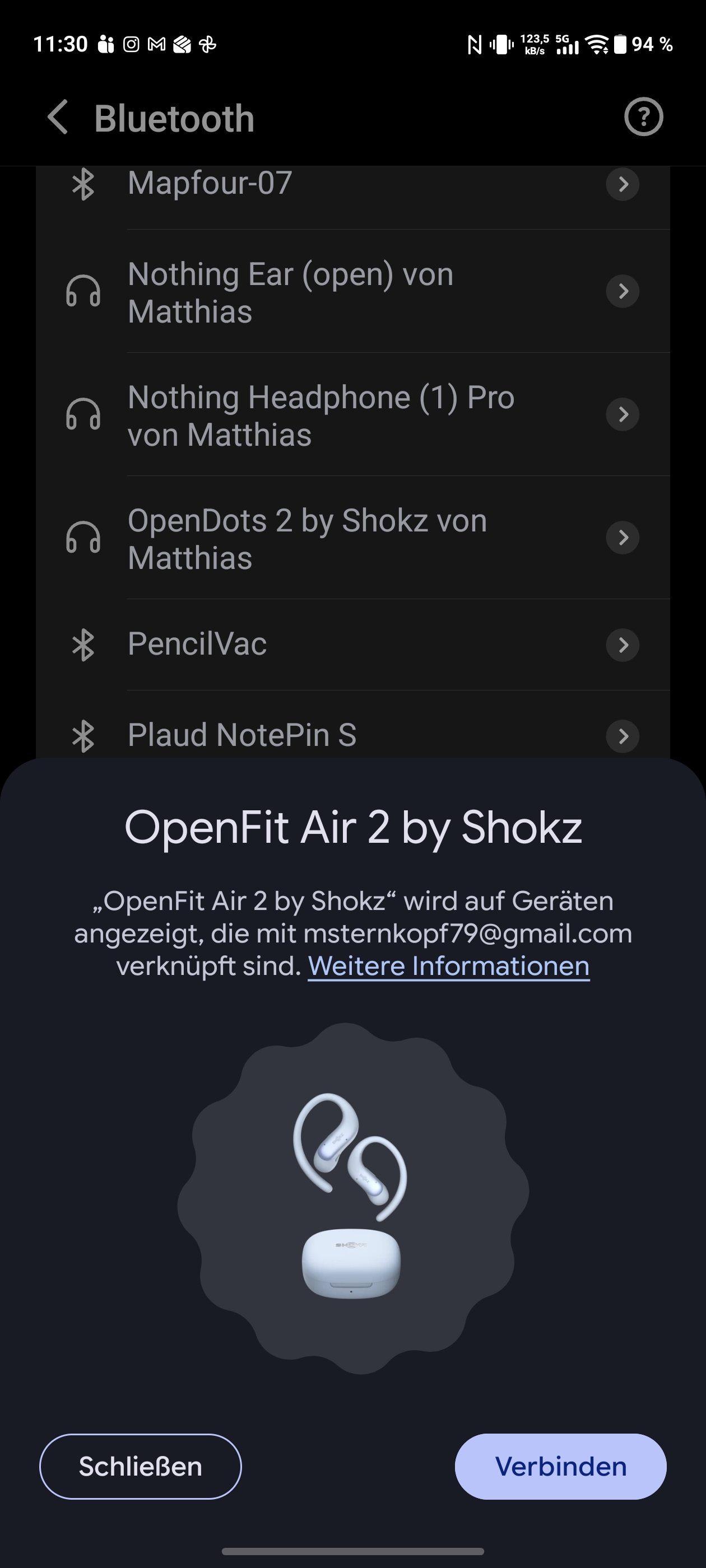Select Nothing Ear (open) von Matthias
Image resolution: width=706 pixels, height=1568 pixels.
click(352, 292)
